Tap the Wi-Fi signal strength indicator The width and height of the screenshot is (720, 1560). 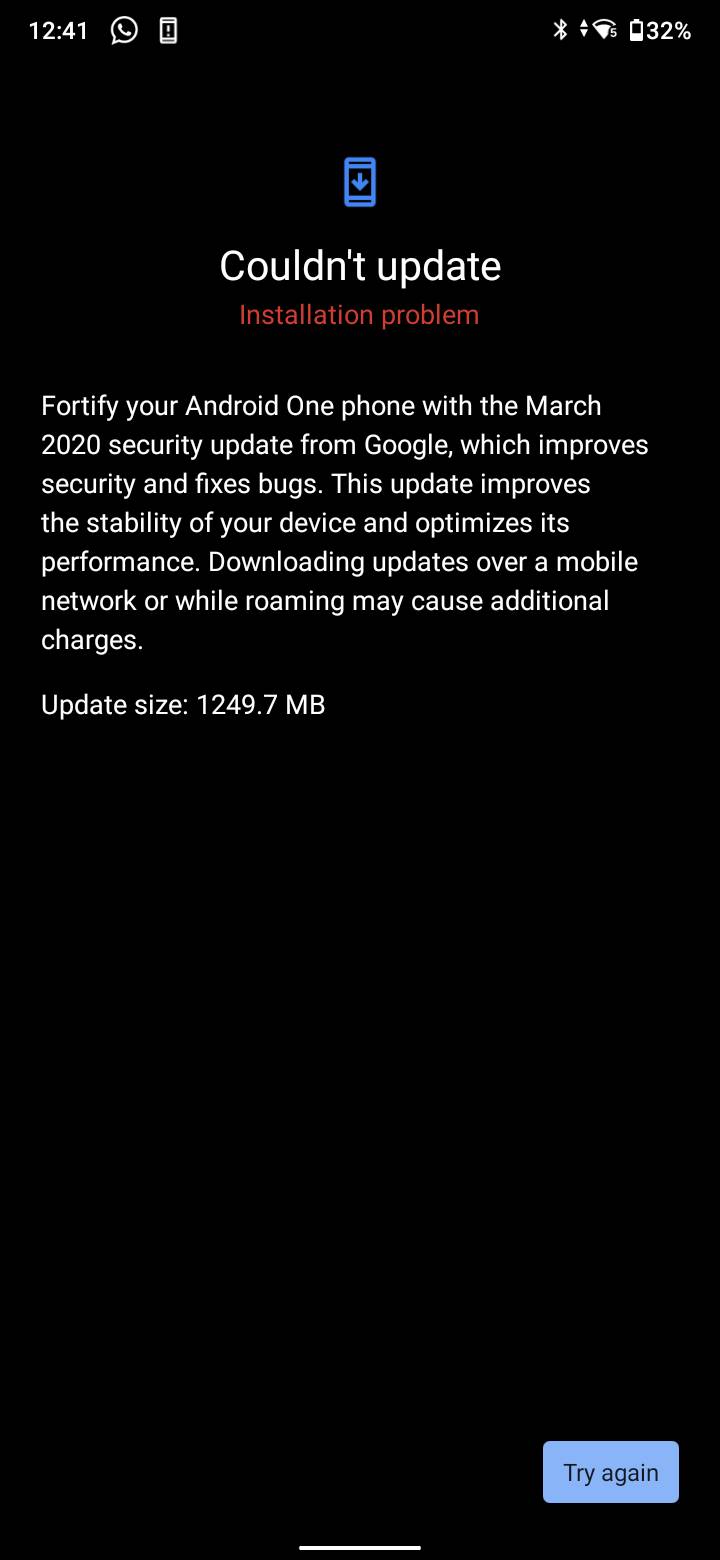click(604, 30)
